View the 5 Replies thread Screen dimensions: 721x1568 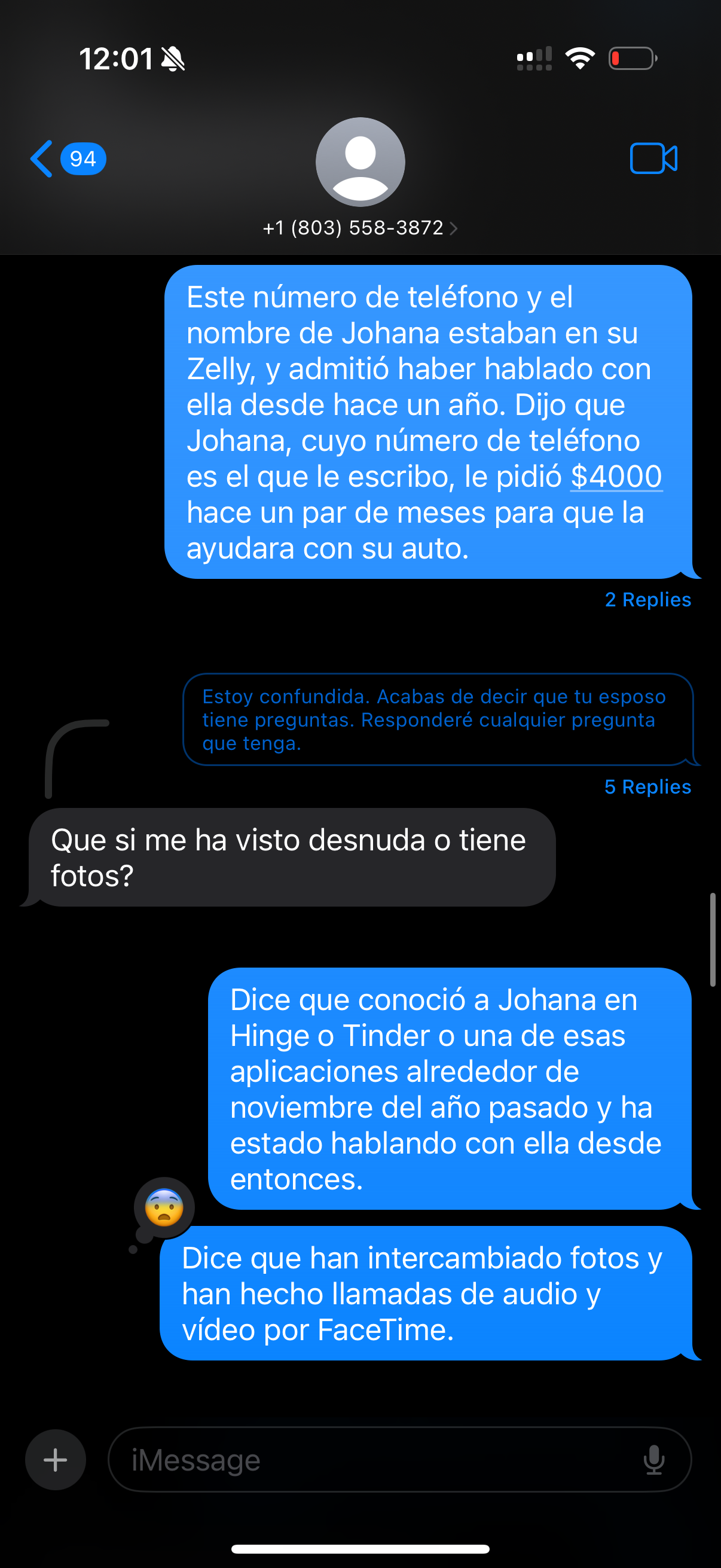pyautogui.click(x=647, y=786)
